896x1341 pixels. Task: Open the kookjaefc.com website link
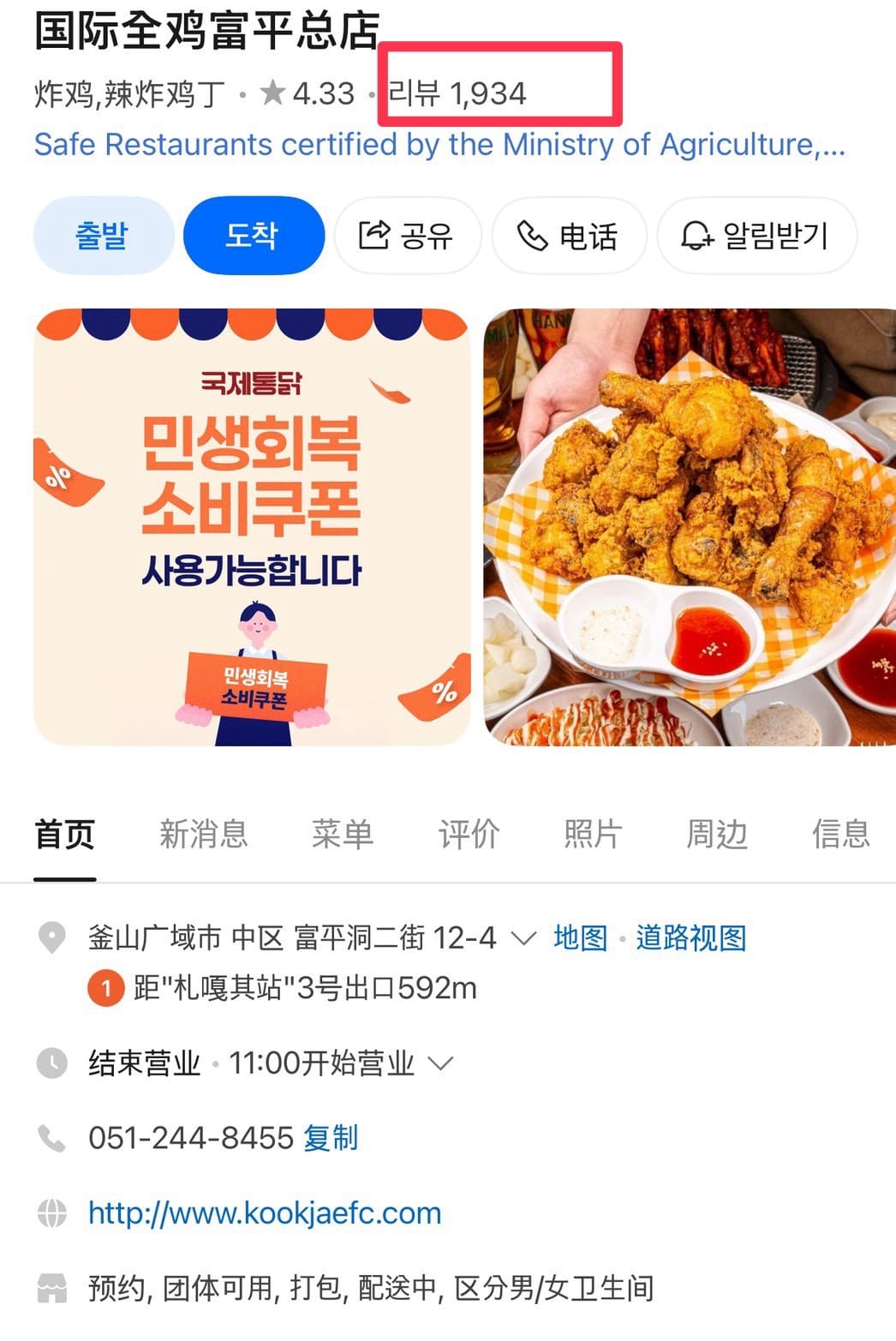point(265,1213)
